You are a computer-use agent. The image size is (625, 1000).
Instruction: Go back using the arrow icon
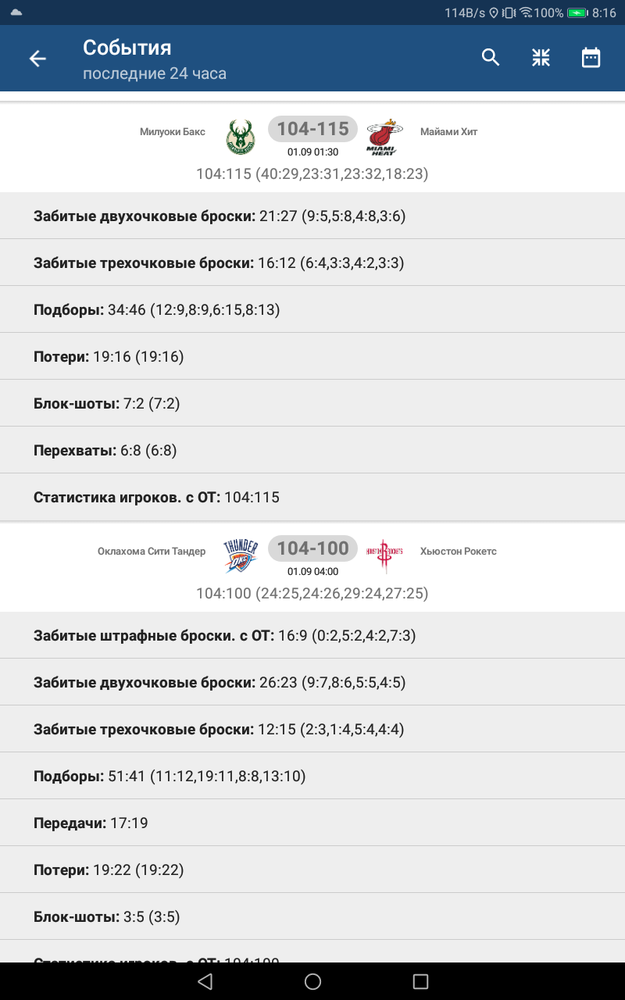pyautogui.click(x=38, y=59)
